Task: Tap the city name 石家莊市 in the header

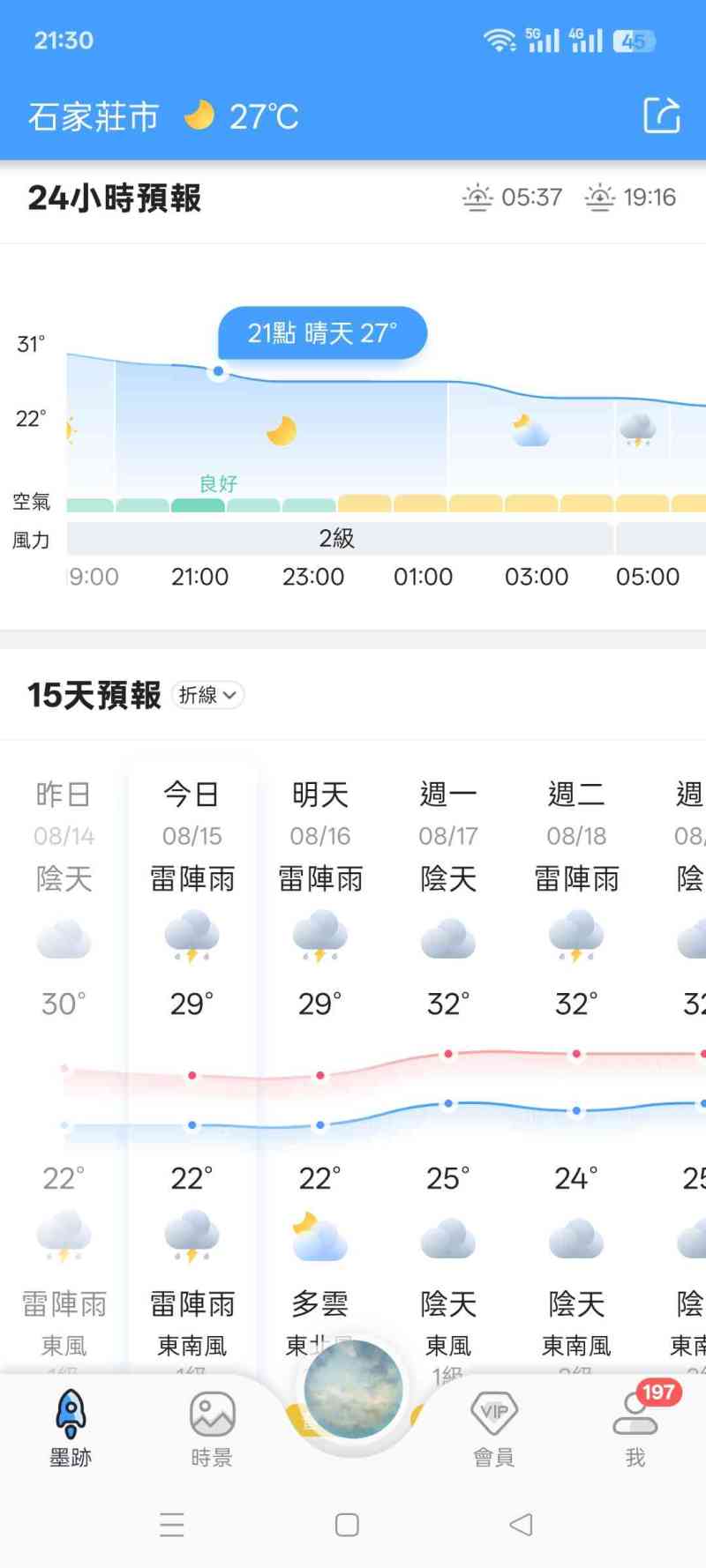Action: pos(94,116)
